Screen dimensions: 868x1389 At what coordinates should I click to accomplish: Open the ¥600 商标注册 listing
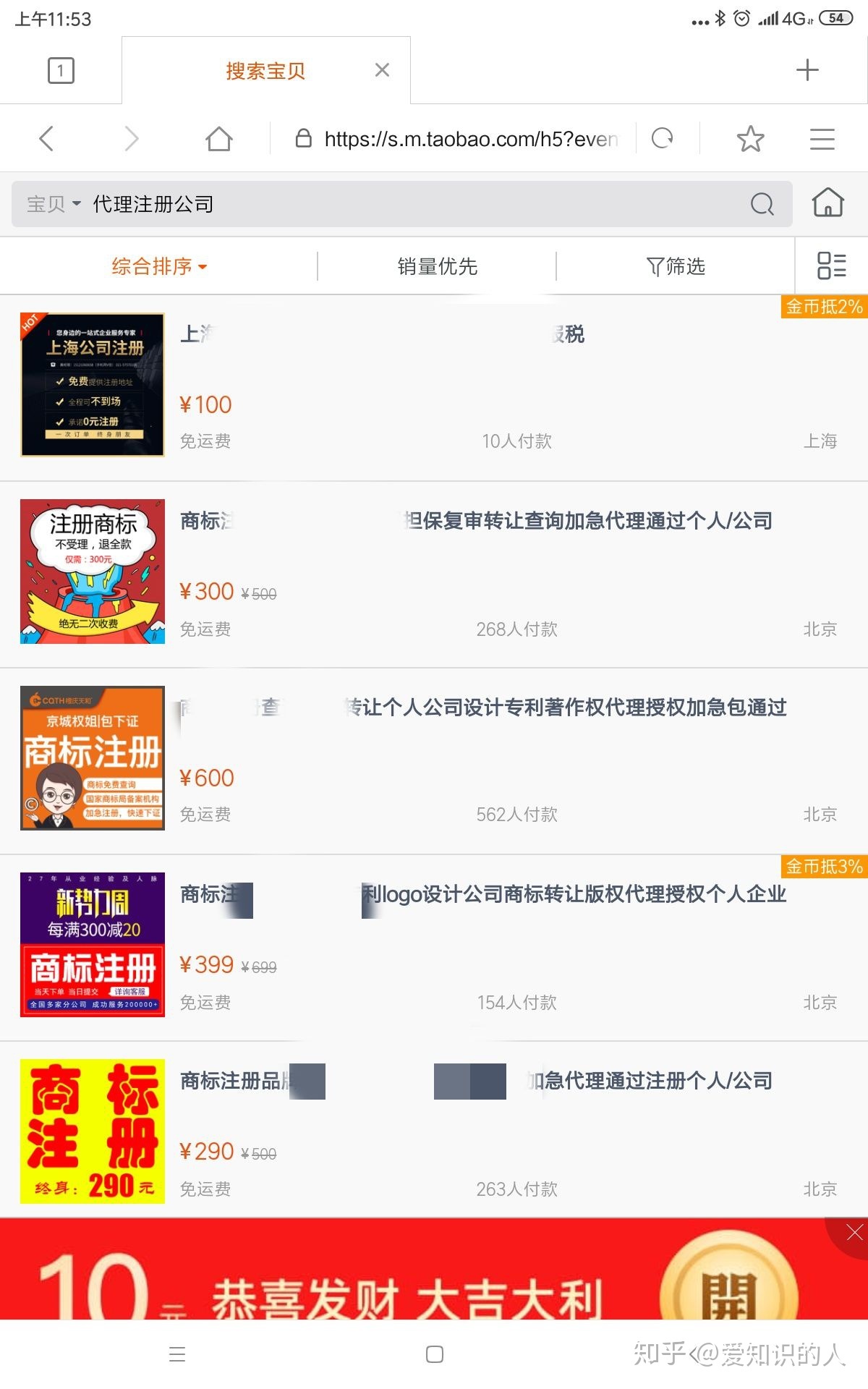(93, 757)
